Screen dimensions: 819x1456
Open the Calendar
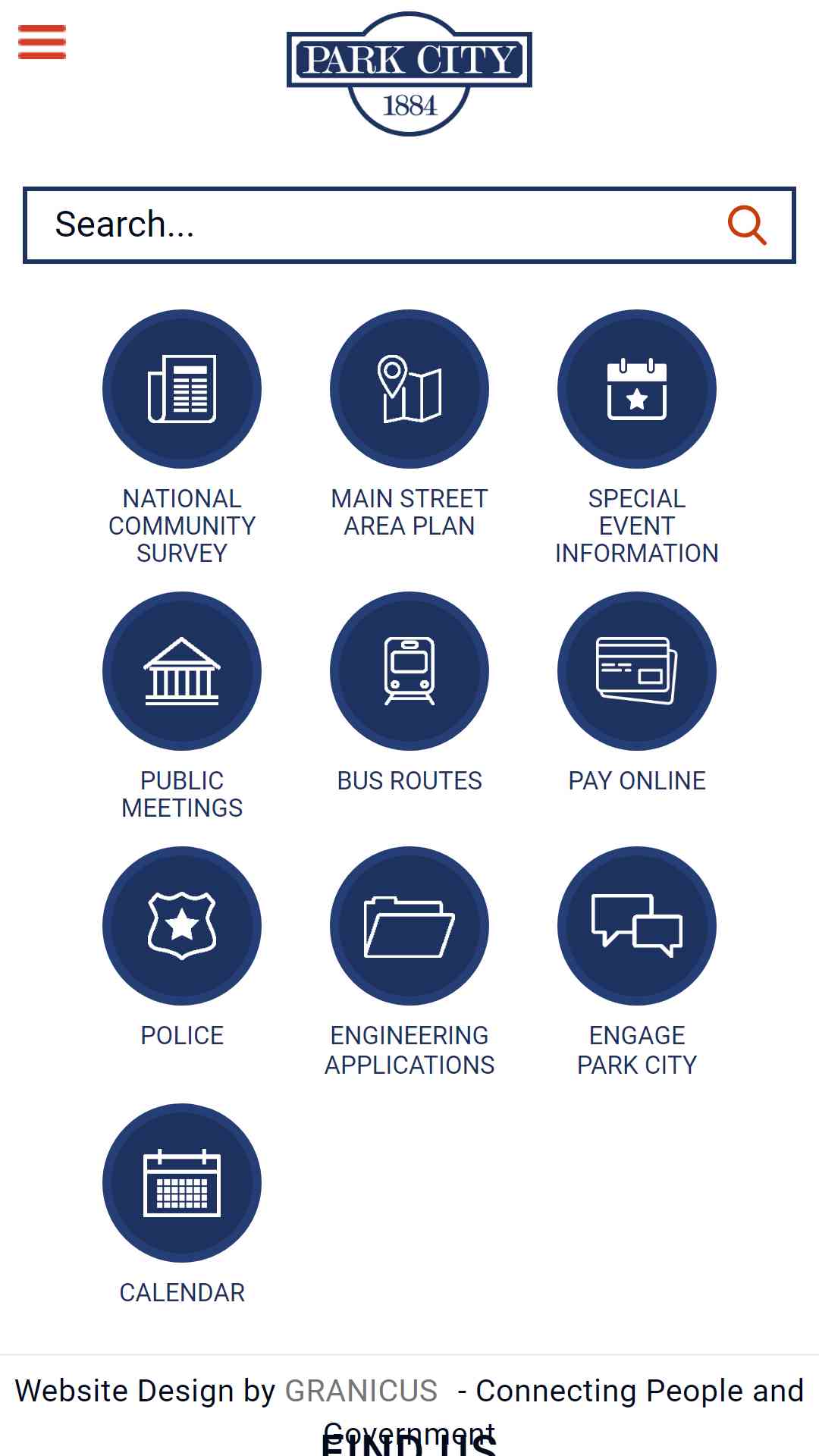(x=182, y=1205)
